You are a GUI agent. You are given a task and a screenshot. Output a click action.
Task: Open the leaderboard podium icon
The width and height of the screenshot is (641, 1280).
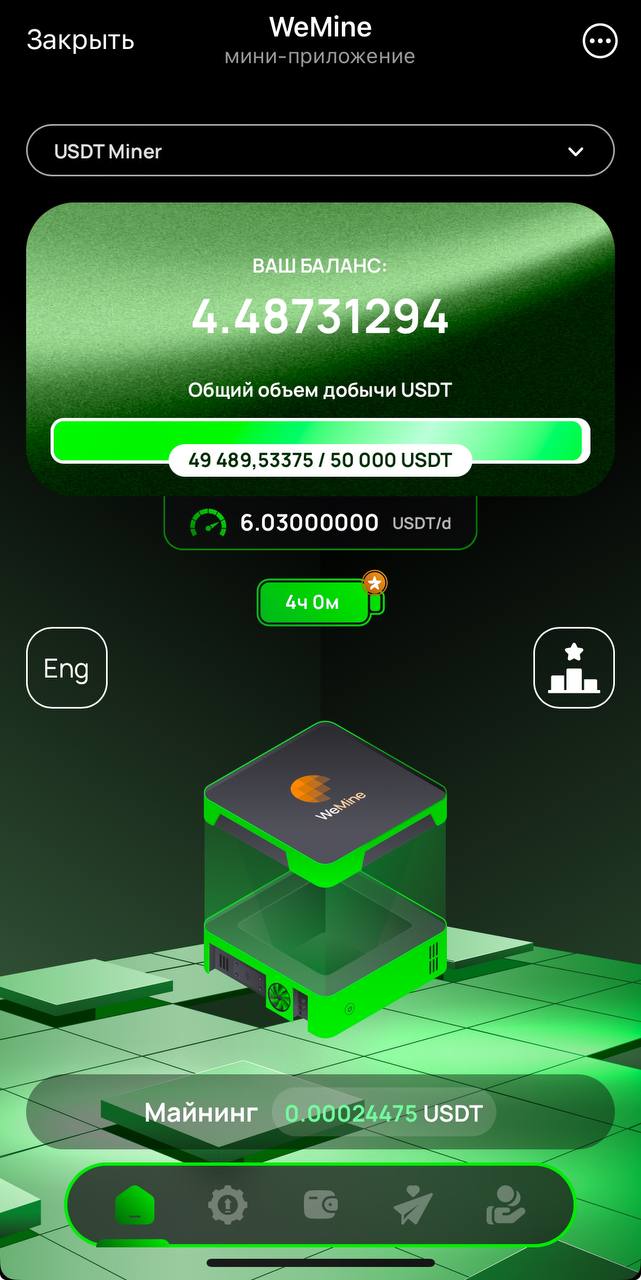coord(574,668)
